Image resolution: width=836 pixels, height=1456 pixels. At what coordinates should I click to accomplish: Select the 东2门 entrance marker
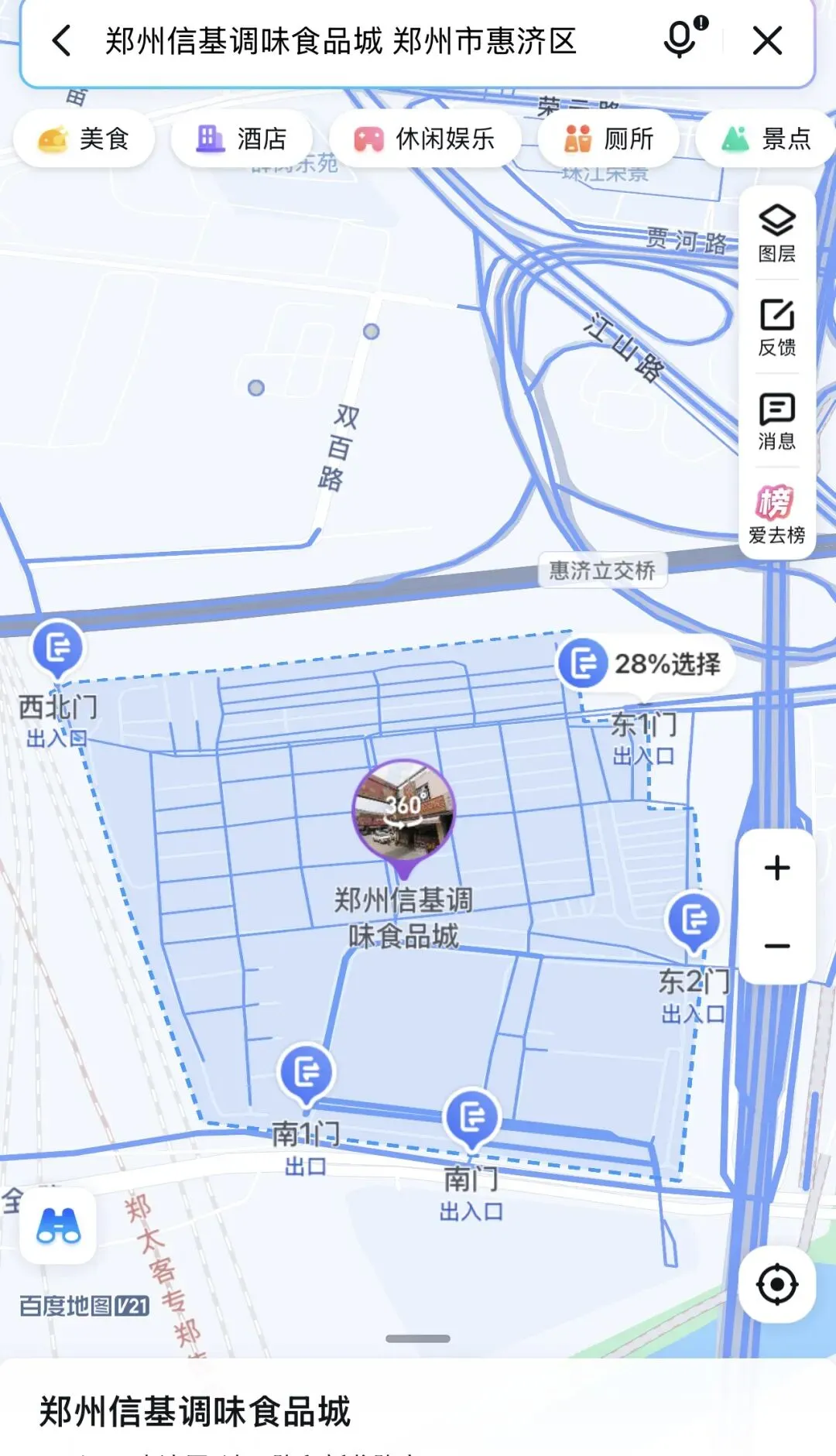click(x=694, y=921)
